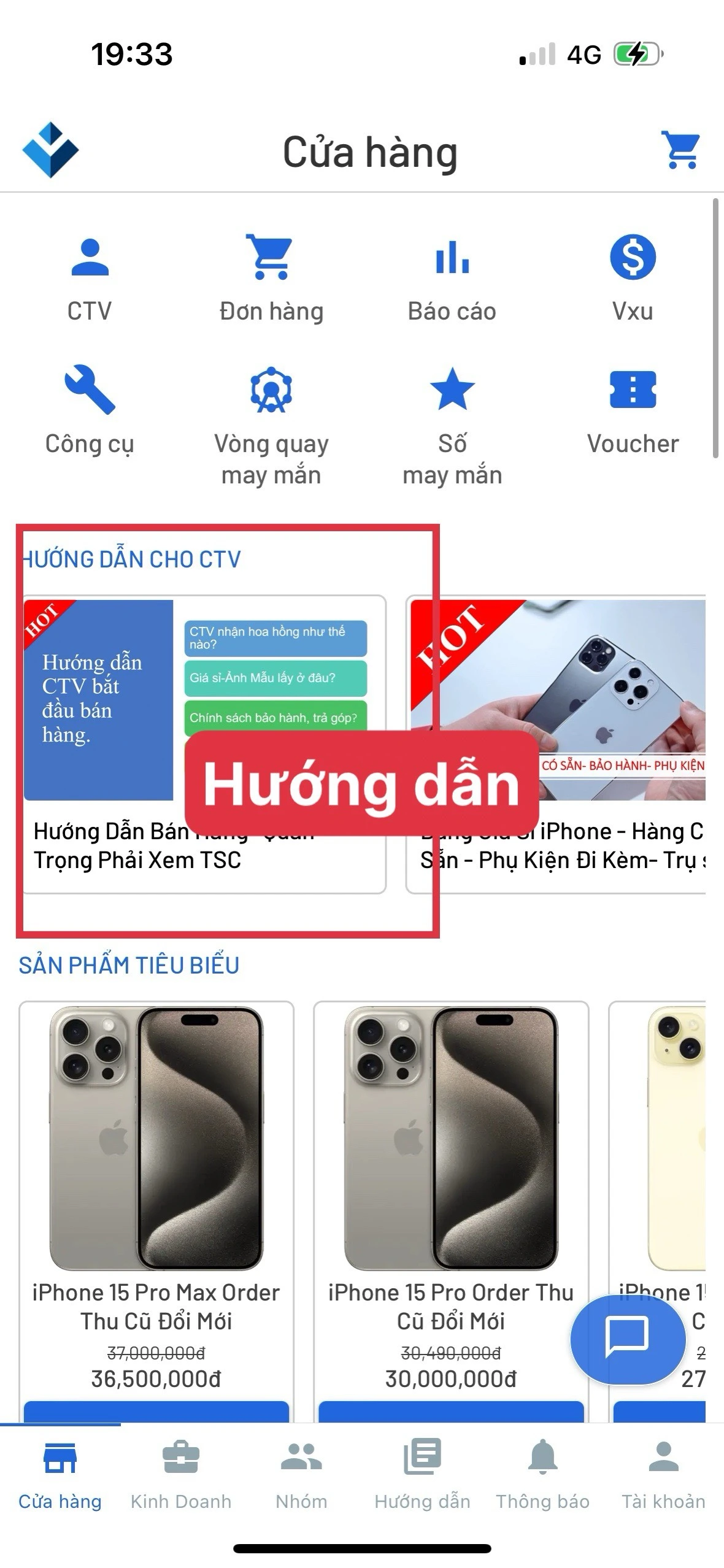
Task: Switch to the Kinh Doanh tab
Action: pyautogui.click(x=181, y=1476)
